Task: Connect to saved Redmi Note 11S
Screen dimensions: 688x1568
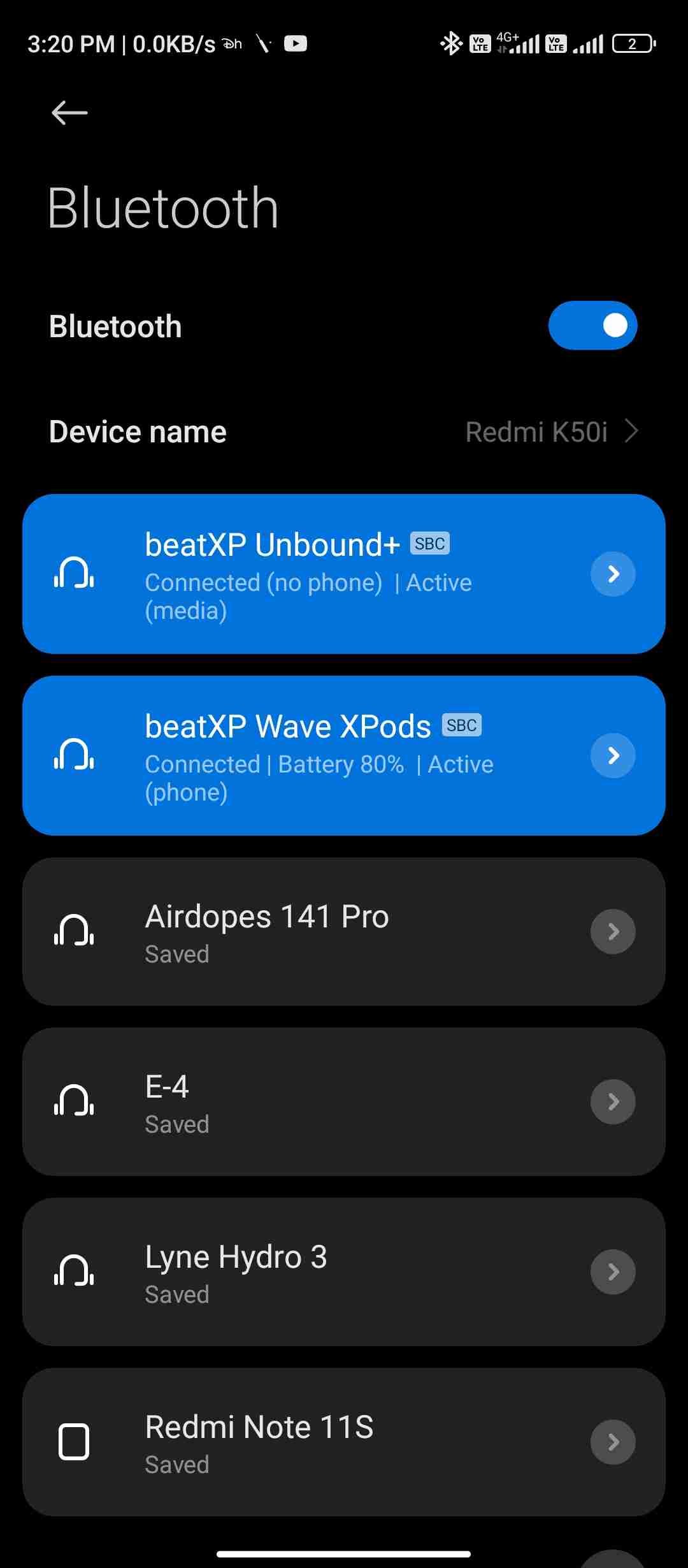Action: tap(306, 1442)
